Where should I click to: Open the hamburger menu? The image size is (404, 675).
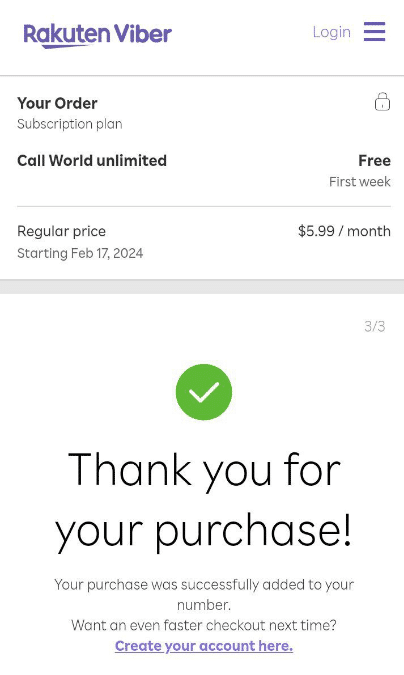point(374,32)
